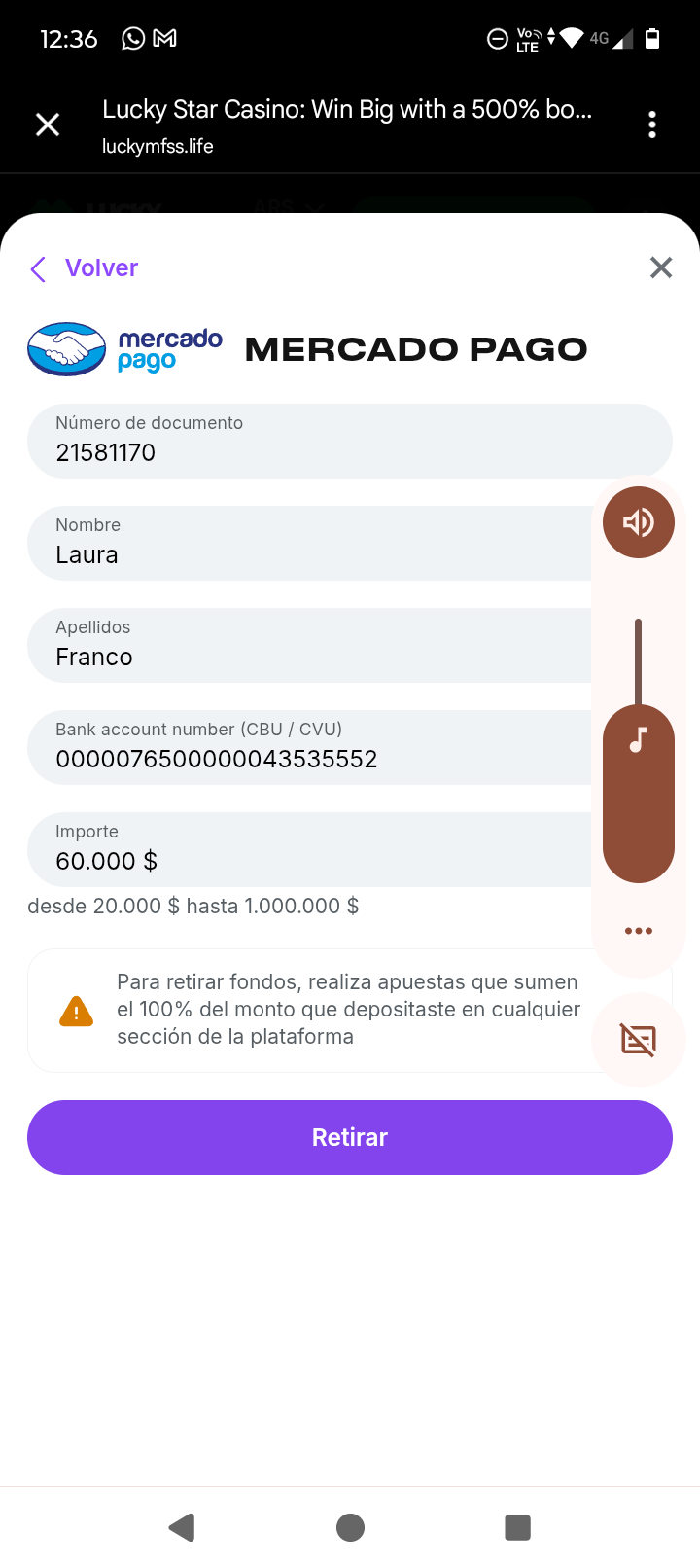Viewport: 700px width, 1568px height.
Task: Edit the Apellidos field
Action: pyautogui.click(x=309, y=645)
